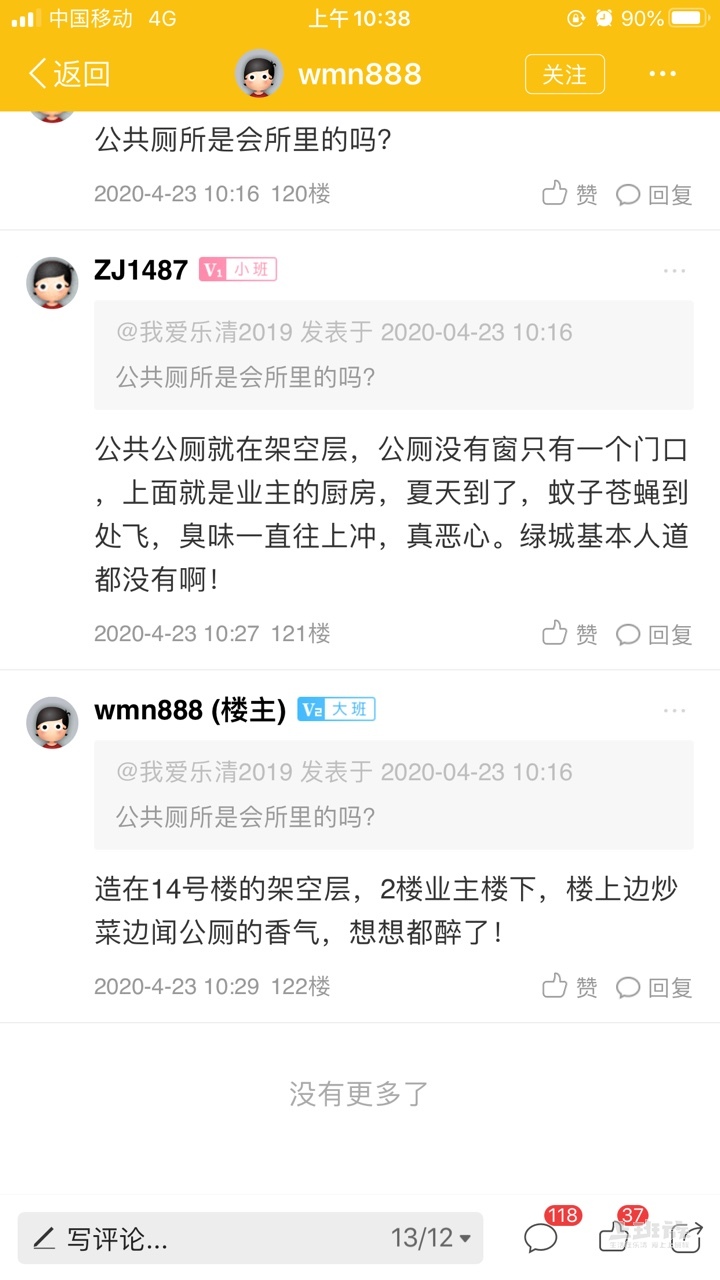720x1280 pixels.
Task: Reply to ZJ1487's 121楼 comment
Action: (x=654, y=634)
